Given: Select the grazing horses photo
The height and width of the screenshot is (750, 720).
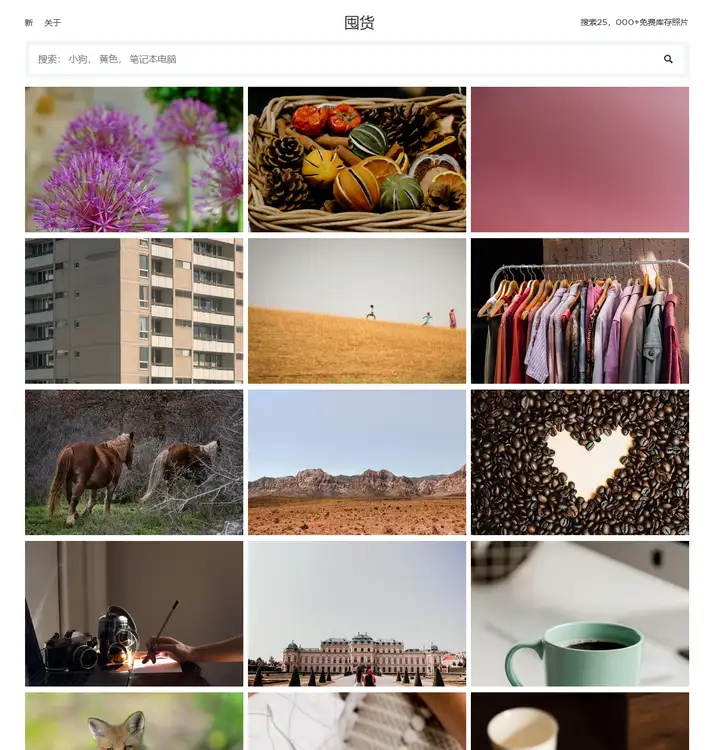Looking at the screenshot, I should pos(134,462).
